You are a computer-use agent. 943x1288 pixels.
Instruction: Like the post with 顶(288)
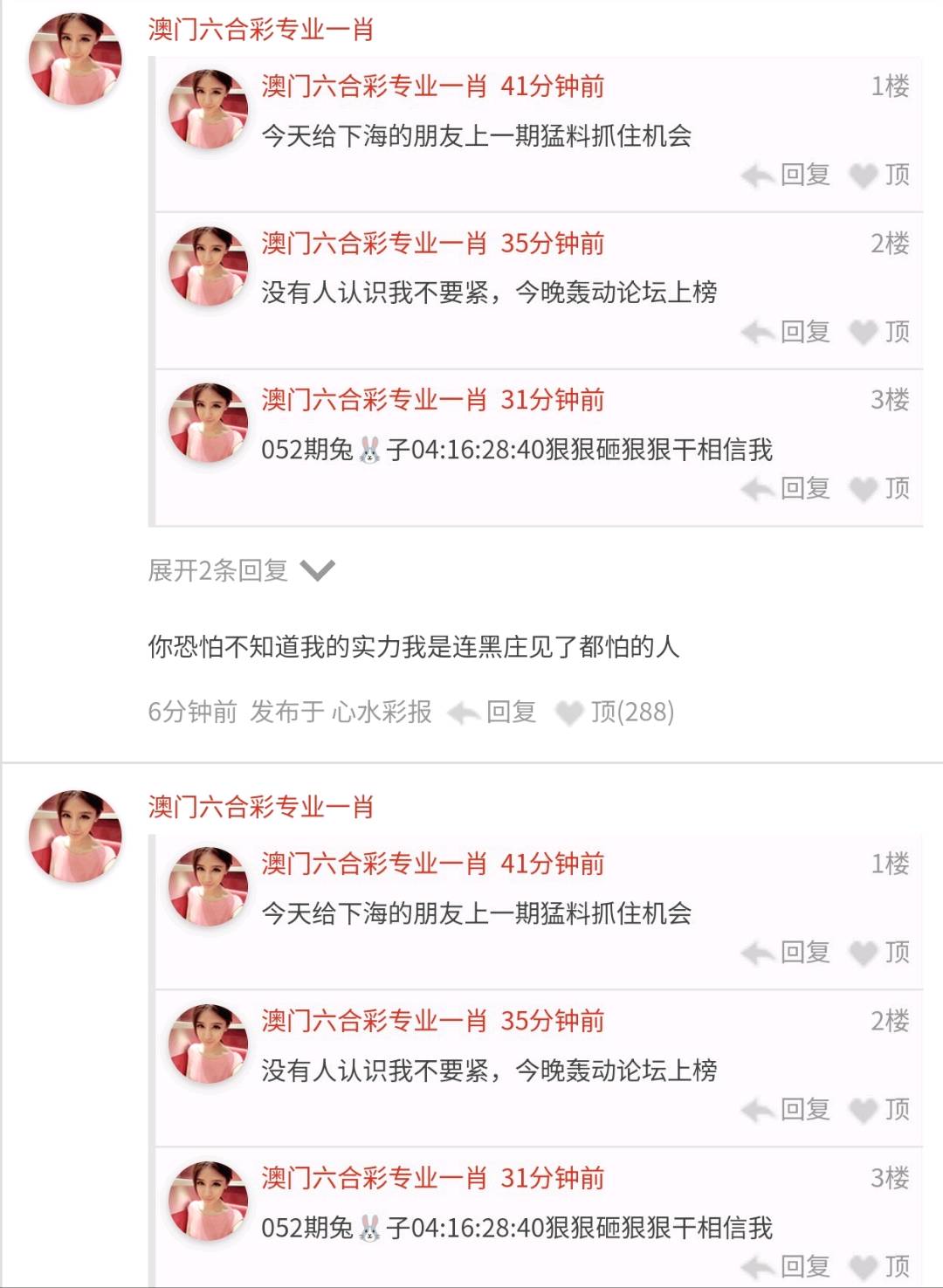616,712
